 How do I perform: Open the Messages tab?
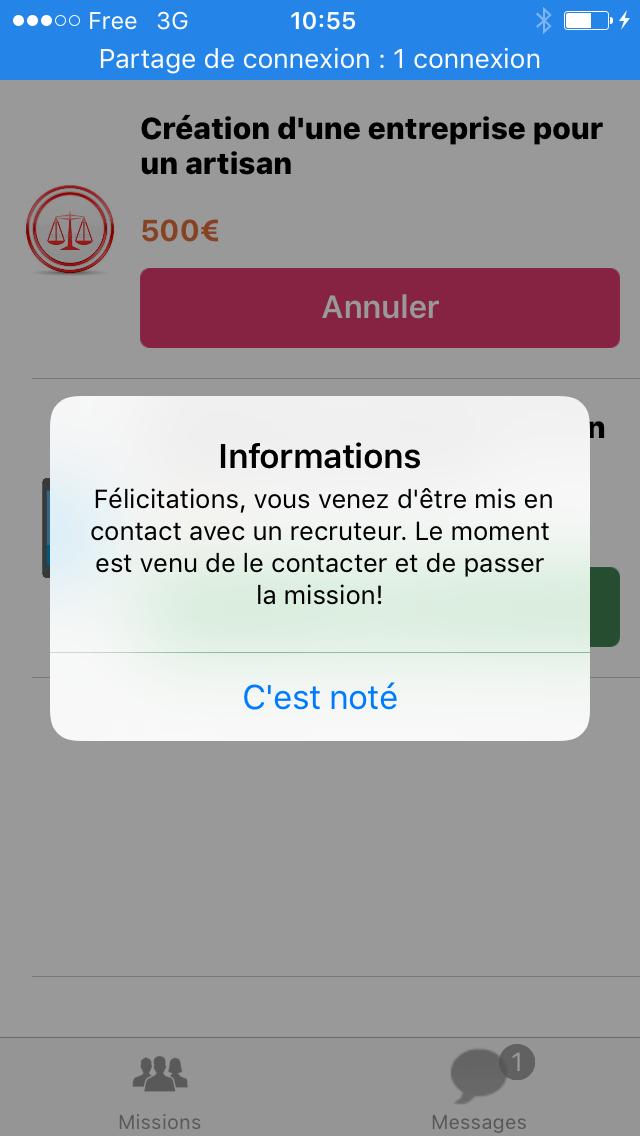479,1090
